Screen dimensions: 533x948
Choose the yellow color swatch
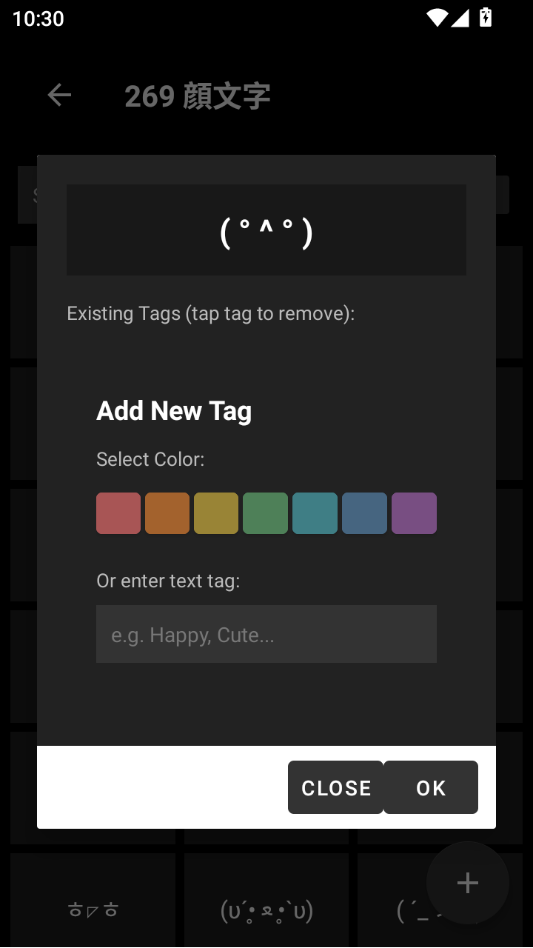click(x=216, y=513)
